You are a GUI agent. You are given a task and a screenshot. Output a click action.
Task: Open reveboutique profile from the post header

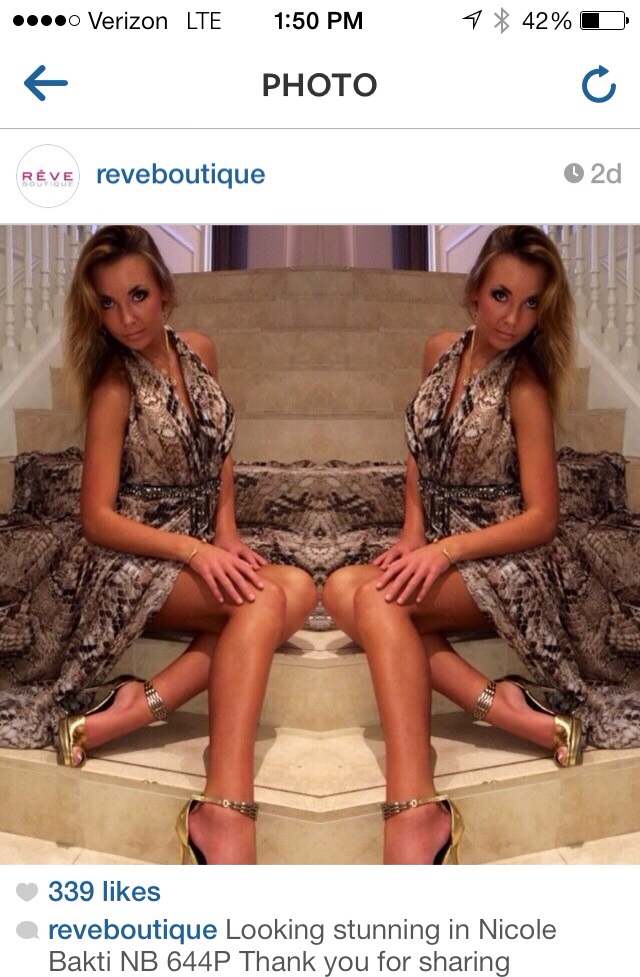click(x=180, y=175)
